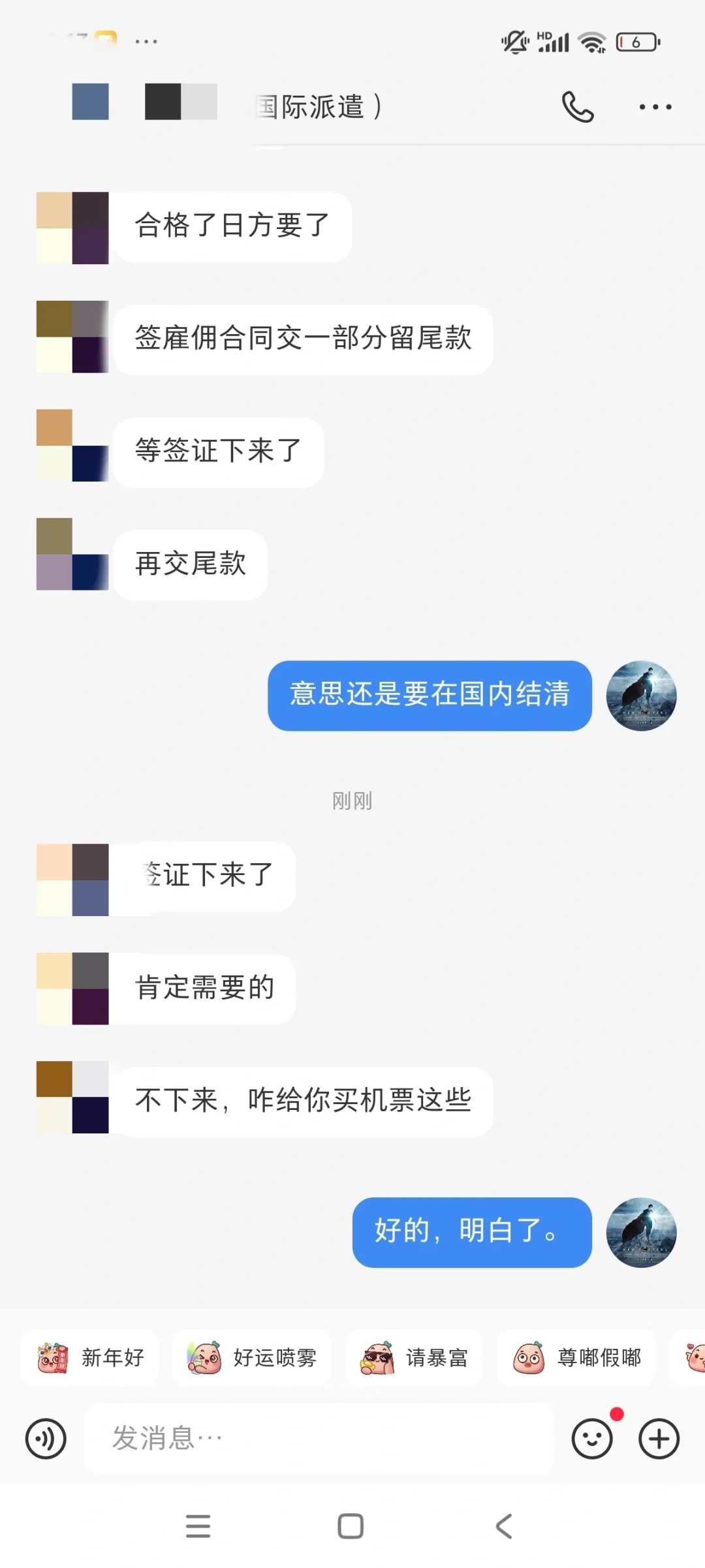Open my avatar beside 好的,明白了。
This screenshot has height=1568, width=705.
tap(642, 1233)
